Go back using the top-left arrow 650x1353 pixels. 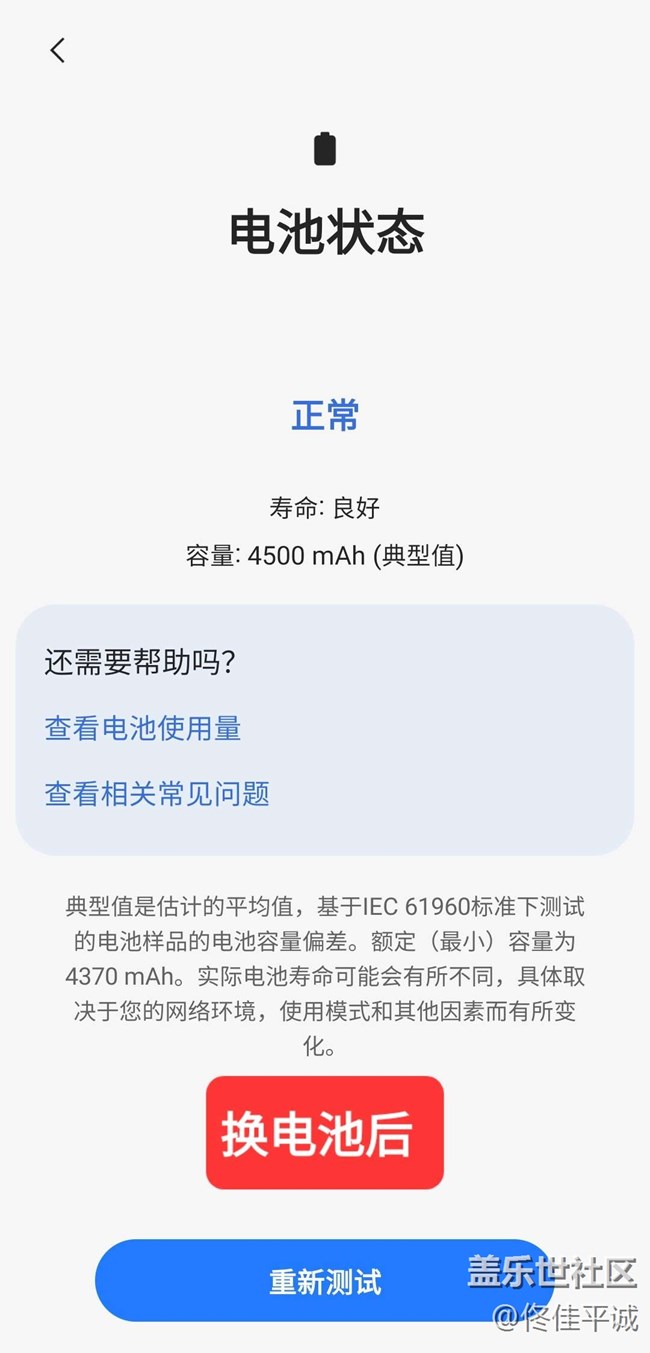coord(57,50)
